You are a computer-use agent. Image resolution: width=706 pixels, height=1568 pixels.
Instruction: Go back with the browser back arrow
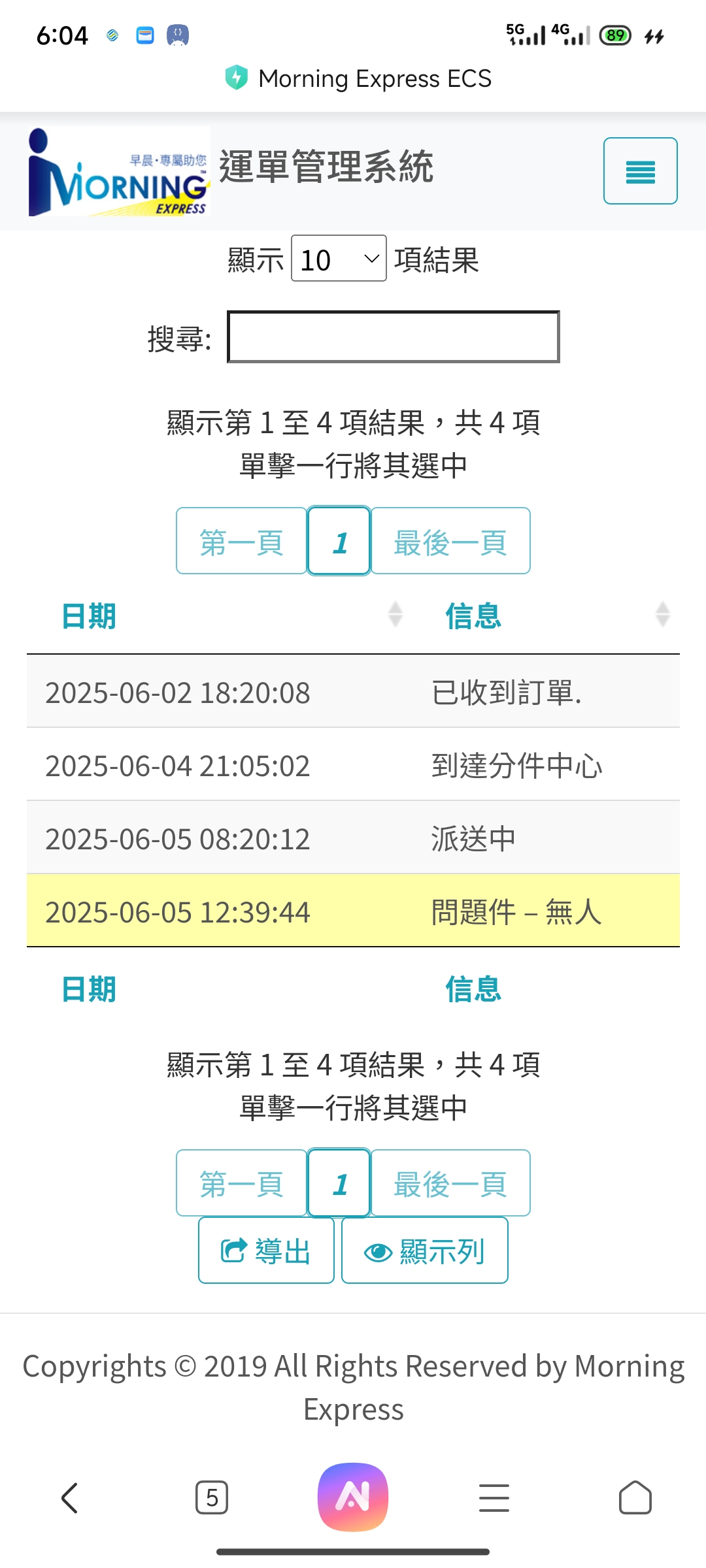point(70,1497)
